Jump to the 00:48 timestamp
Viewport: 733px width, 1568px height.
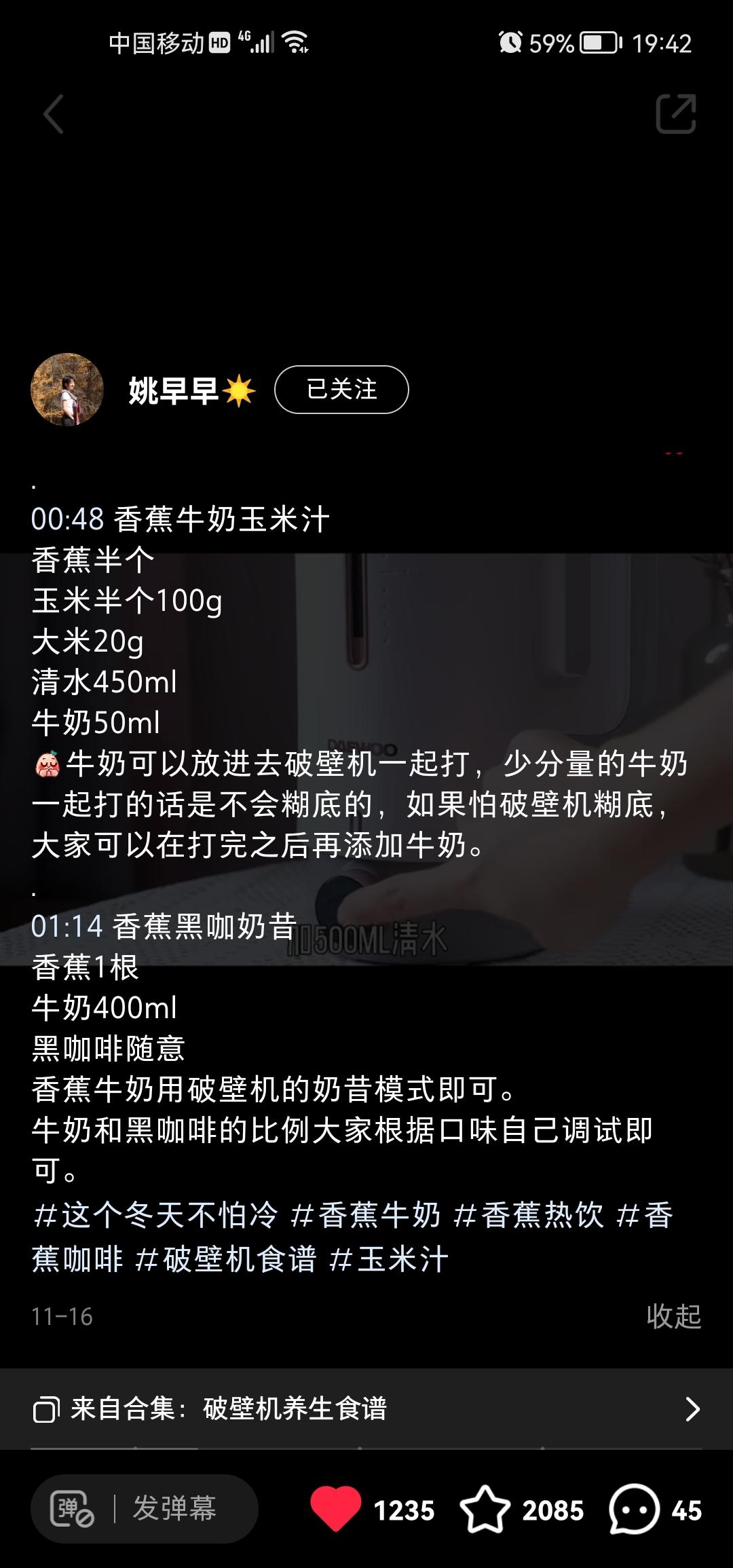click(x=67, y=519)
